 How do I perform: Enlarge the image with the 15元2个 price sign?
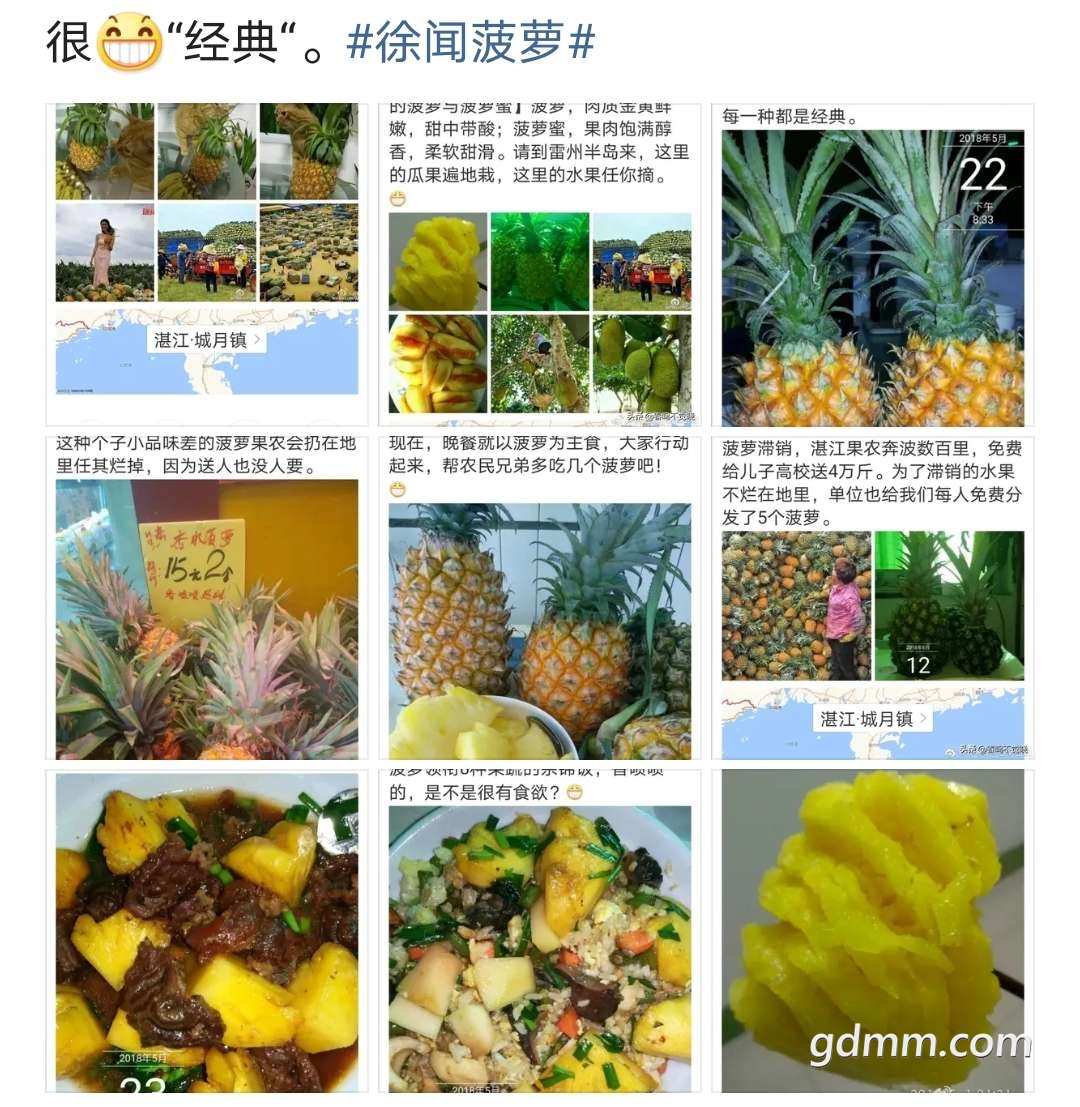coord(207,597)
